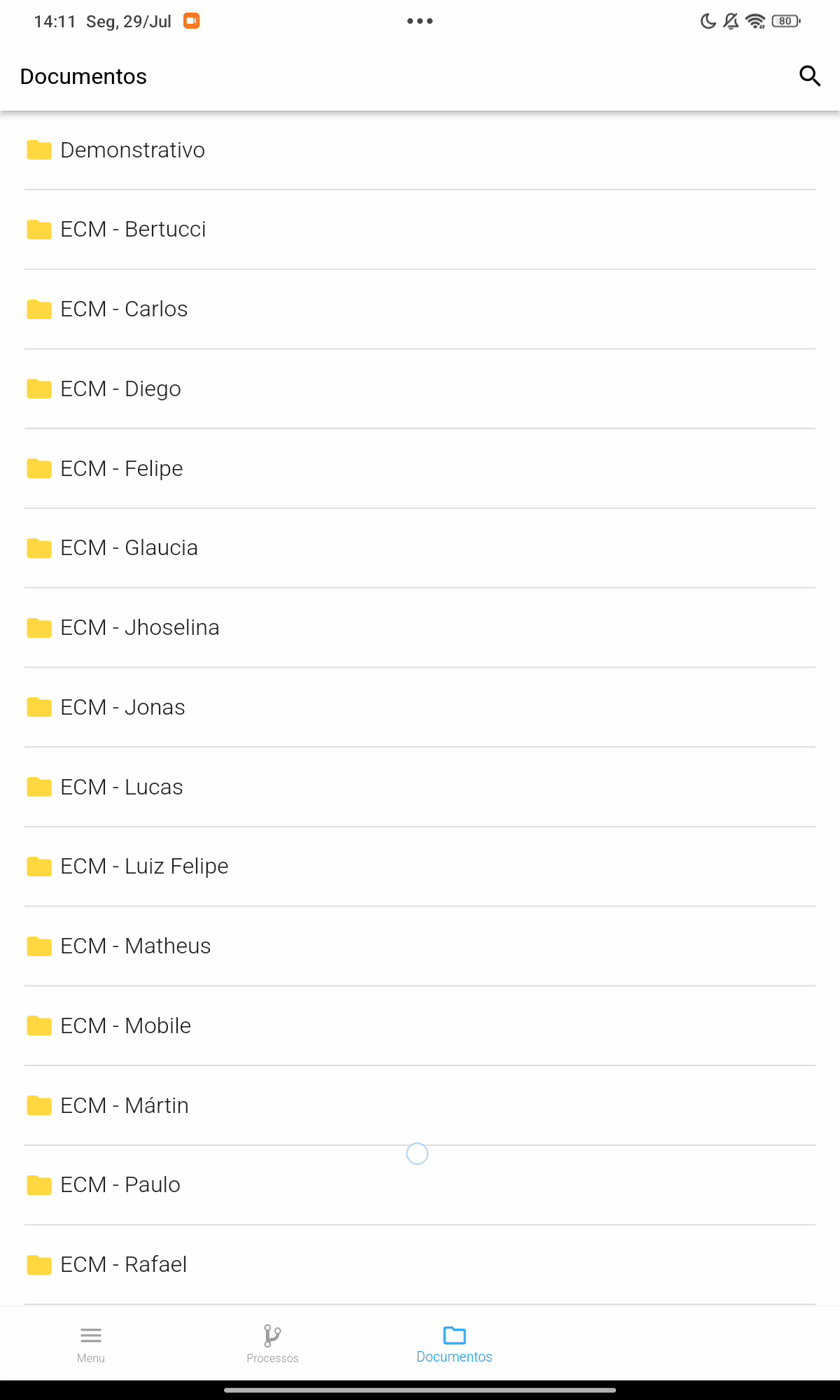Select the Documentos tab

[454, 1344]
